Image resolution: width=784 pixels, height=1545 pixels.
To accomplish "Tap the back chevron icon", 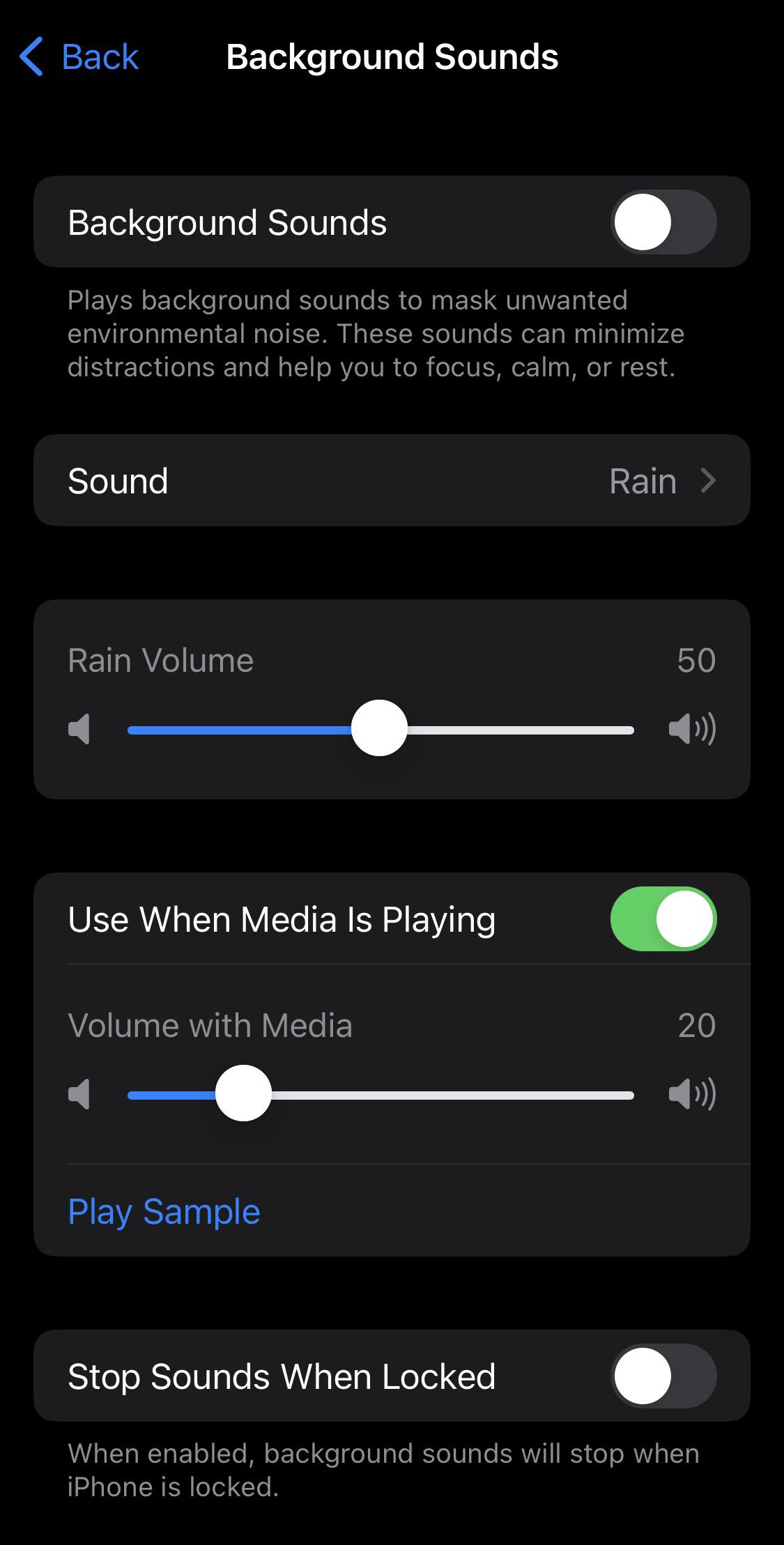I will [x=33, y=57].
